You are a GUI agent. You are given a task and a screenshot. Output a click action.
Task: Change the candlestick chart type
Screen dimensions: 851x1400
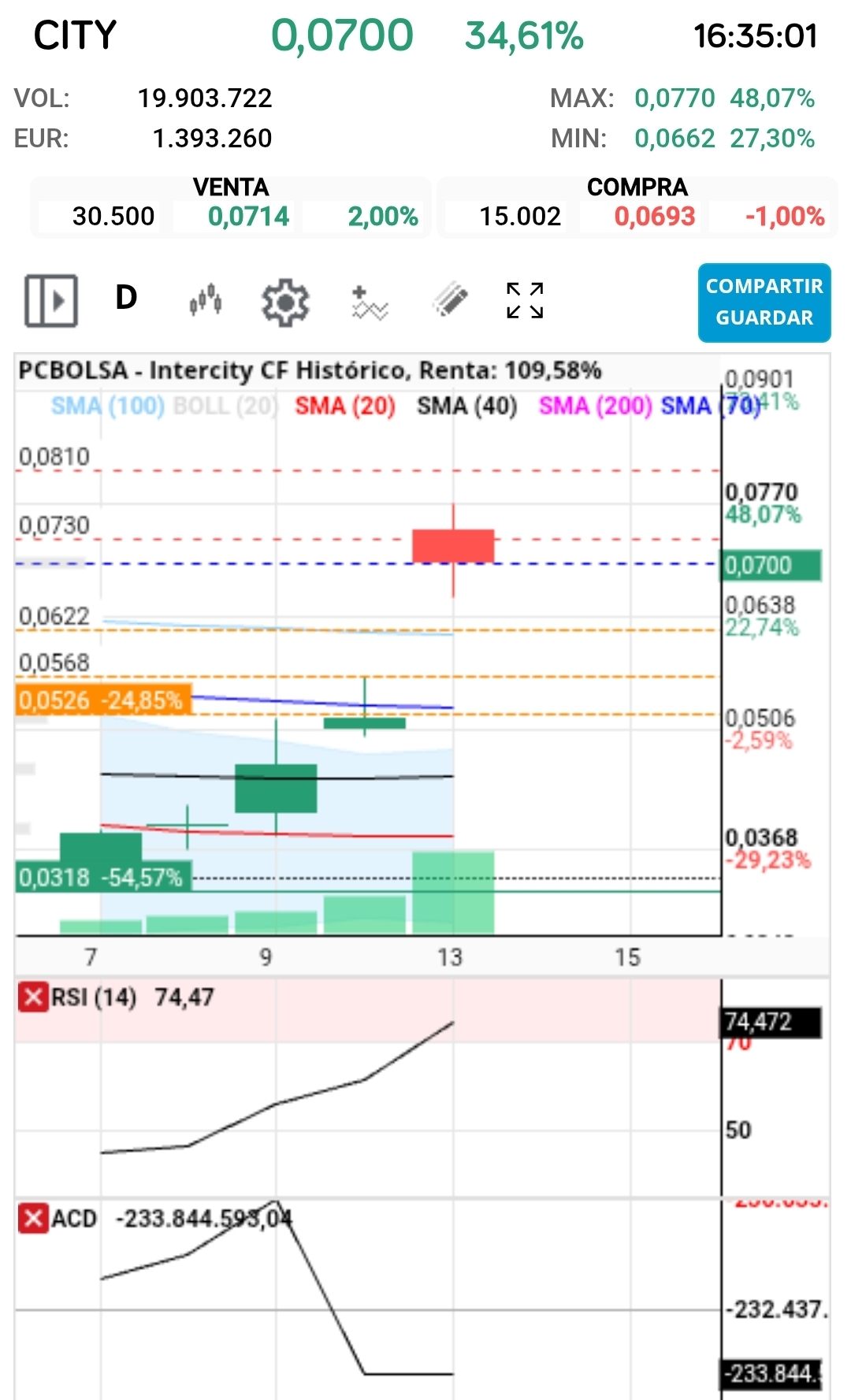[206, 301]
